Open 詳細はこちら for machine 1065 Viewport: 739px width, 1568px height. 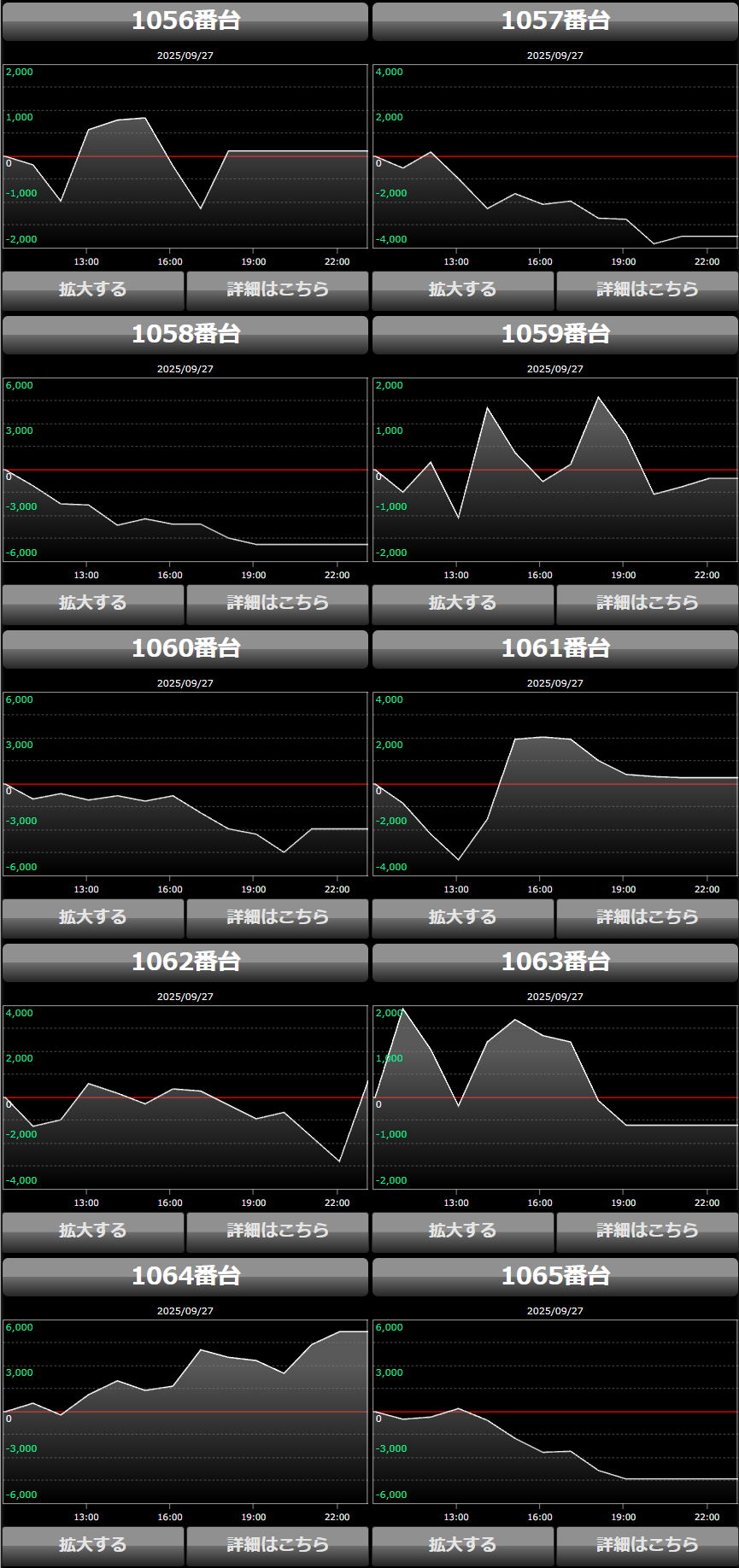click(648, 1545)
